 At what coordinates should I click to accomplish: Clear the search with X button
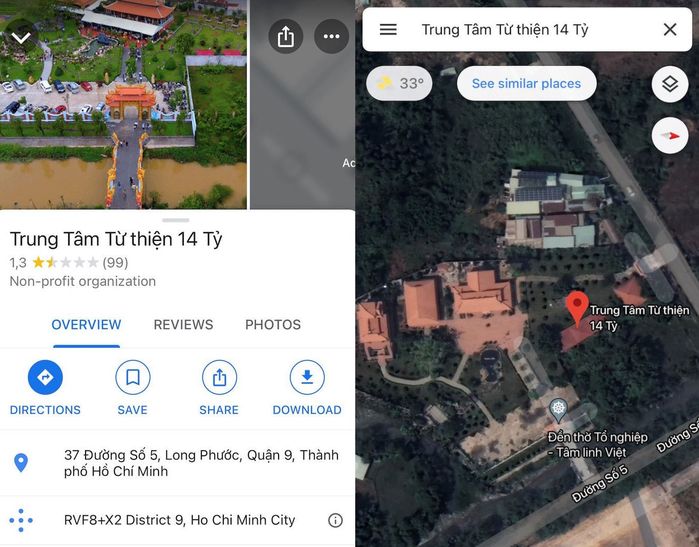(x=670, y=30)
